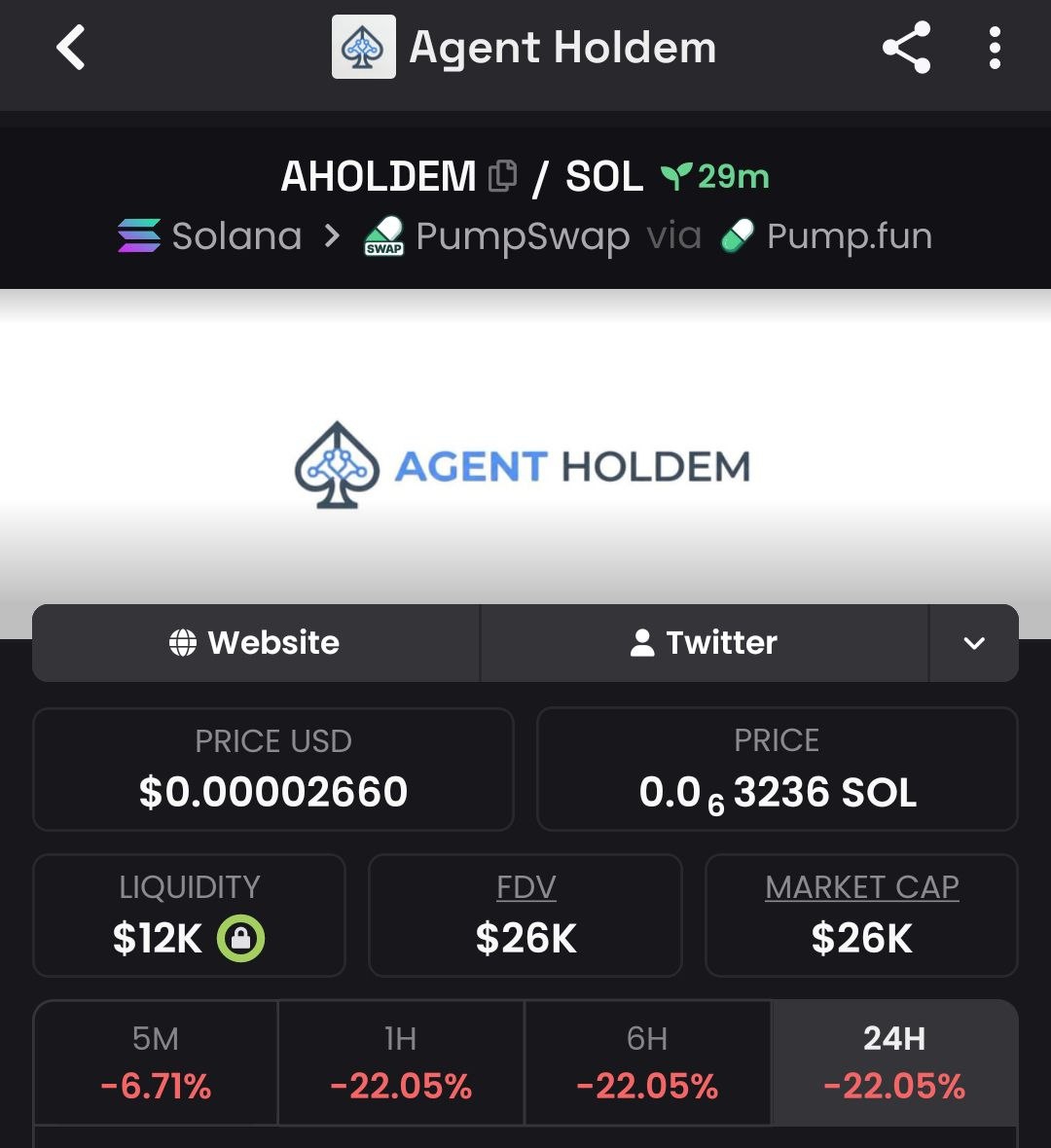This screenshot has width=1051, height=1148.
Task: Open the FDV explanation
Action: click(525, 887)
